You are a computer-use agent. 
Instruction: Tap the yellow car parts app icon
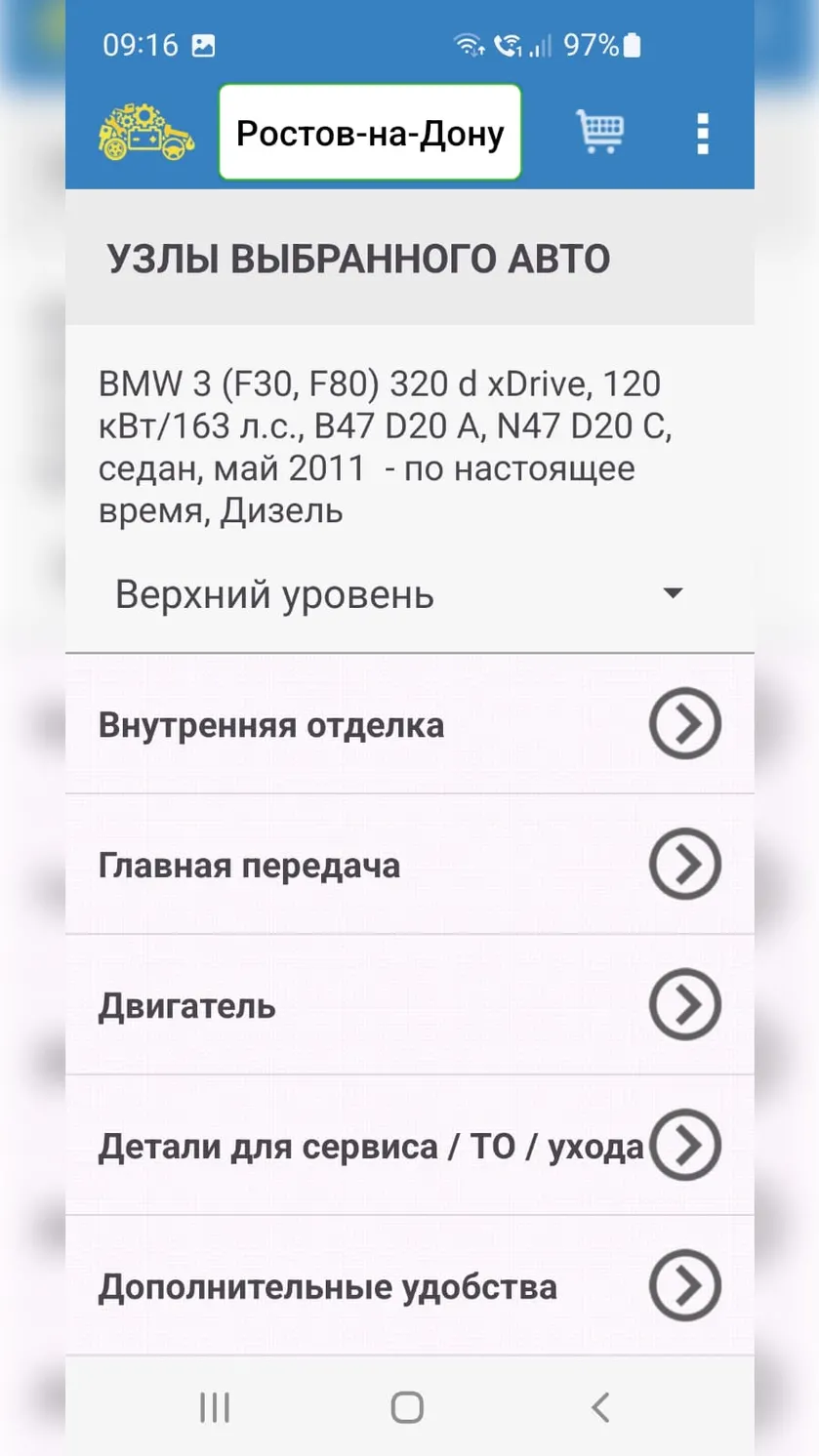click(146, 133)
